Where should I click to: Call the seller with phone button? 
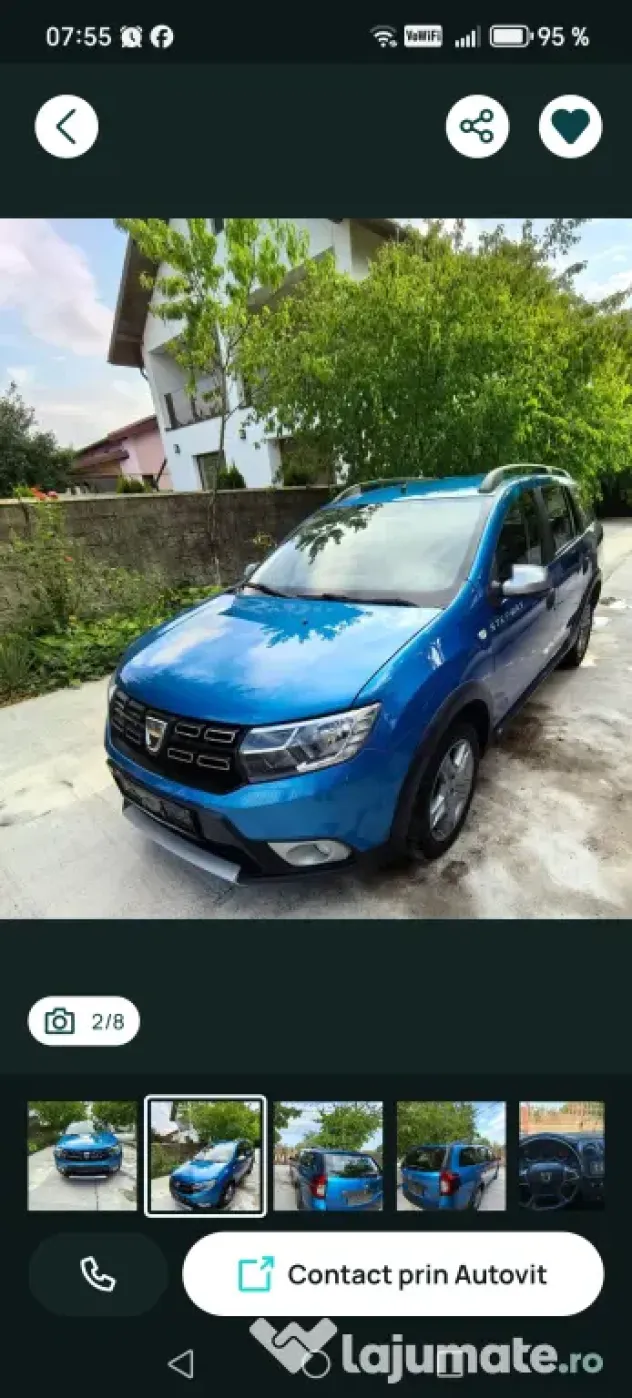[x=98, y=1274]
